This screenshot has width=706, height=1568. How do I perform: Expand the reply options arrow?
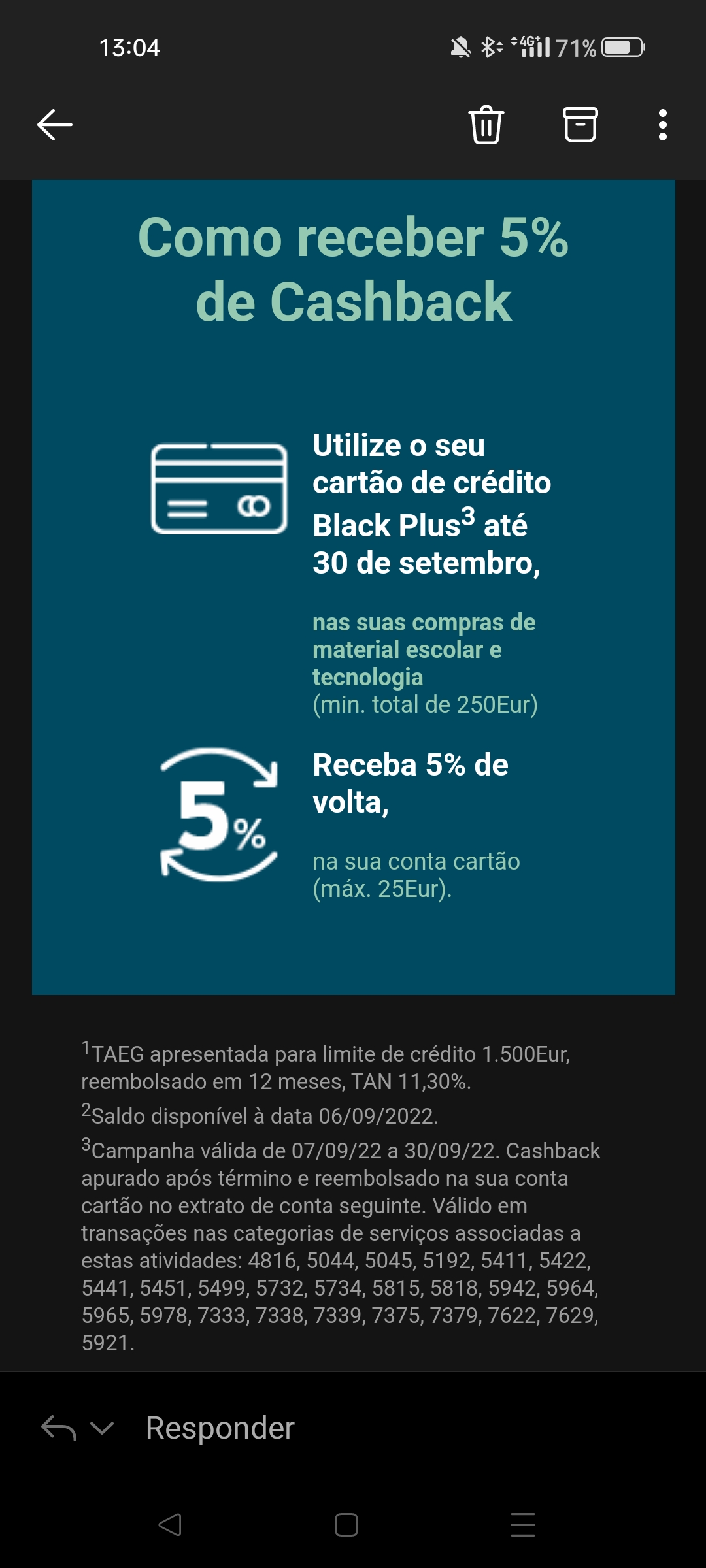tap(102, 1428)
